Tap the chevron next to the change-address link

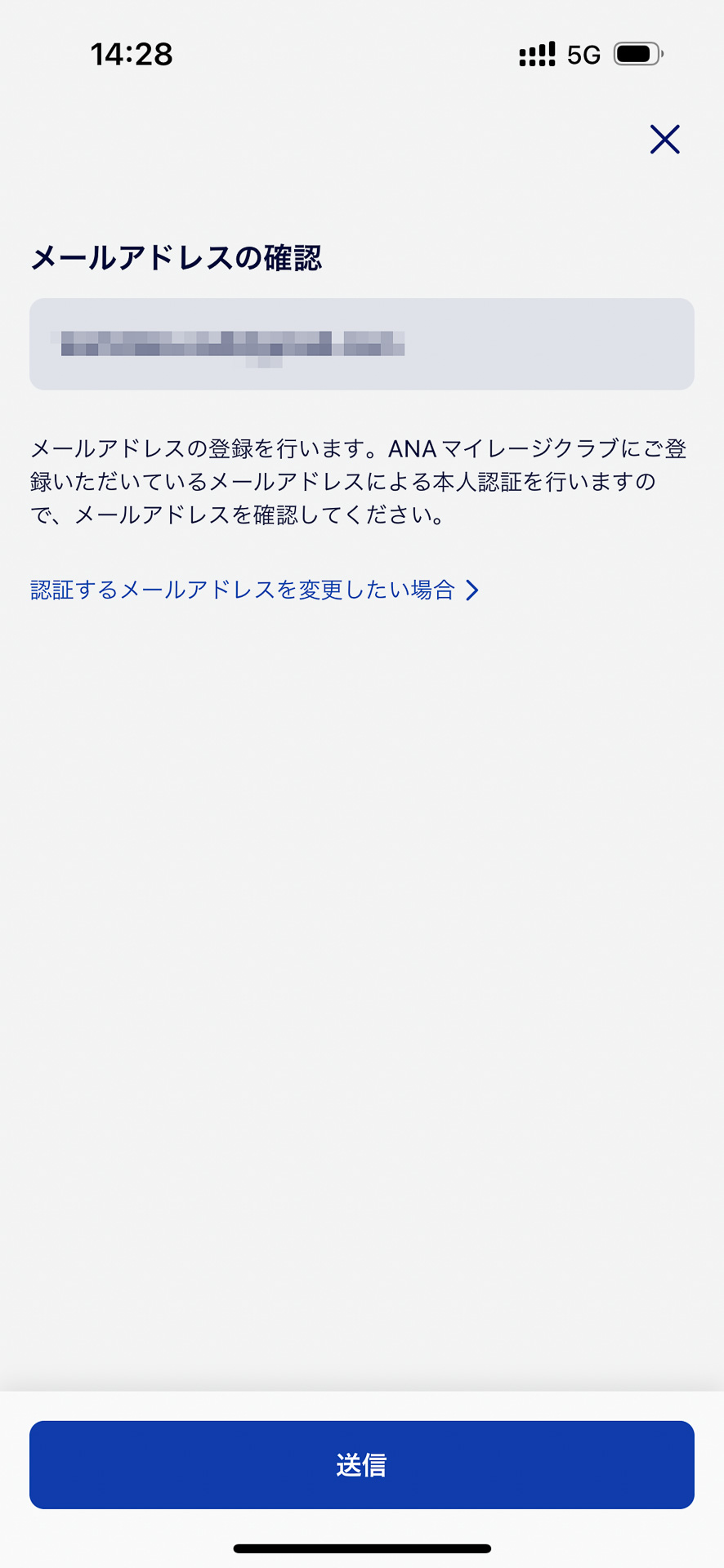472,590
